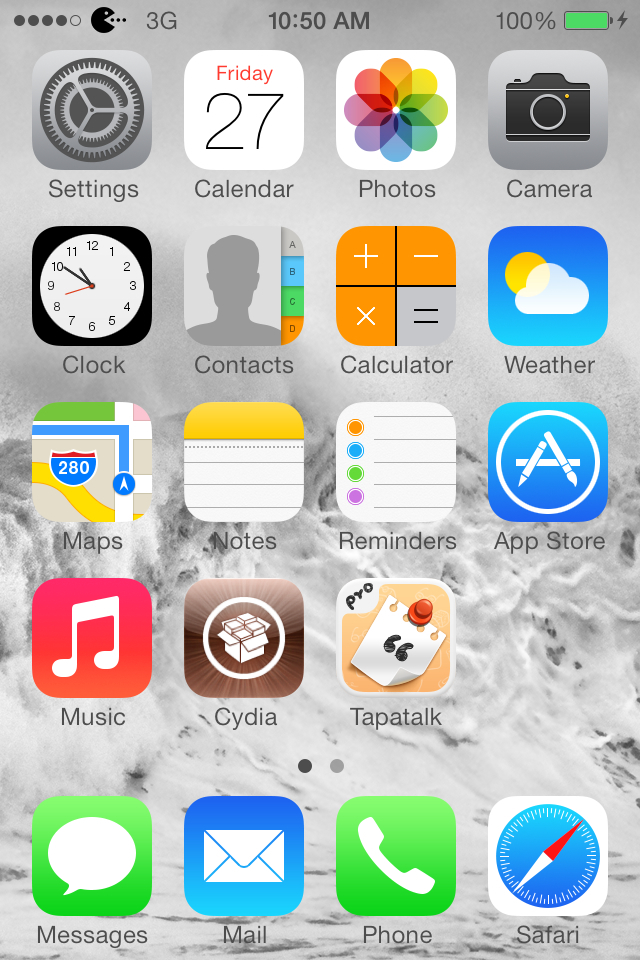Check the Weather app
The width and height of the screenshot is (640, 960).
(548, 286)
